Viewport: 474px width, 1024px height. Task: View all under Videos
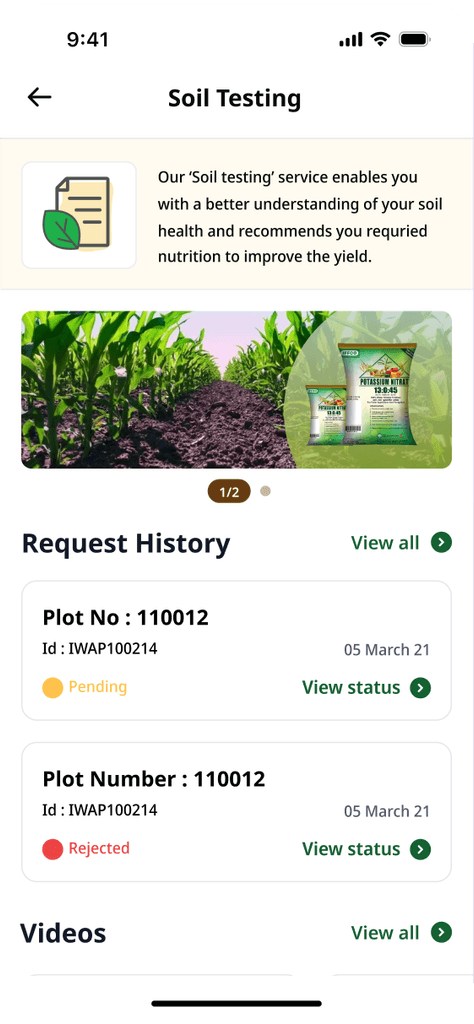point(402,933)
